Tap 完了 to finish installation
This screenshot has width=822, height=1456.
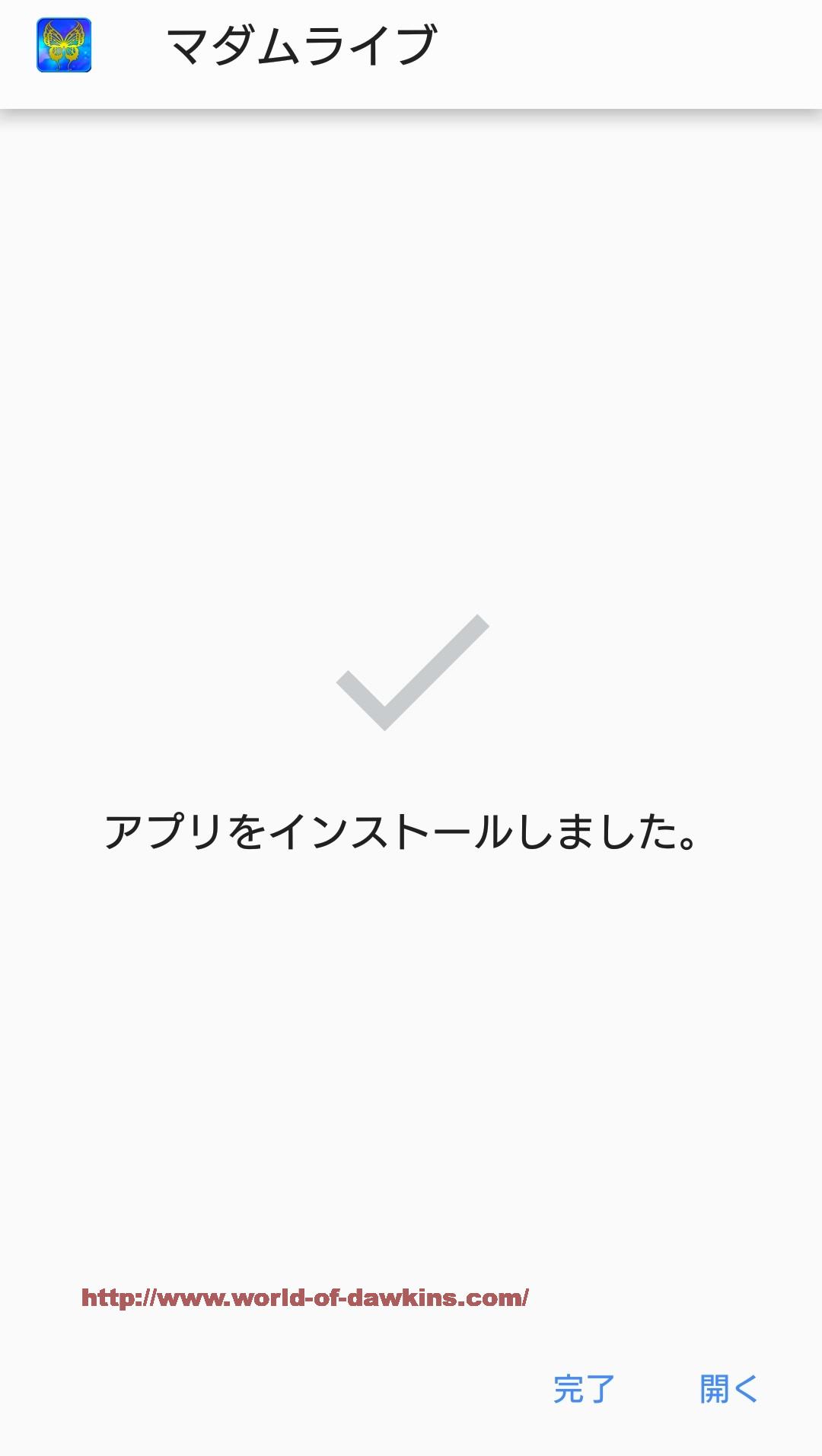pyautogui.click(x=584, y=1389)
